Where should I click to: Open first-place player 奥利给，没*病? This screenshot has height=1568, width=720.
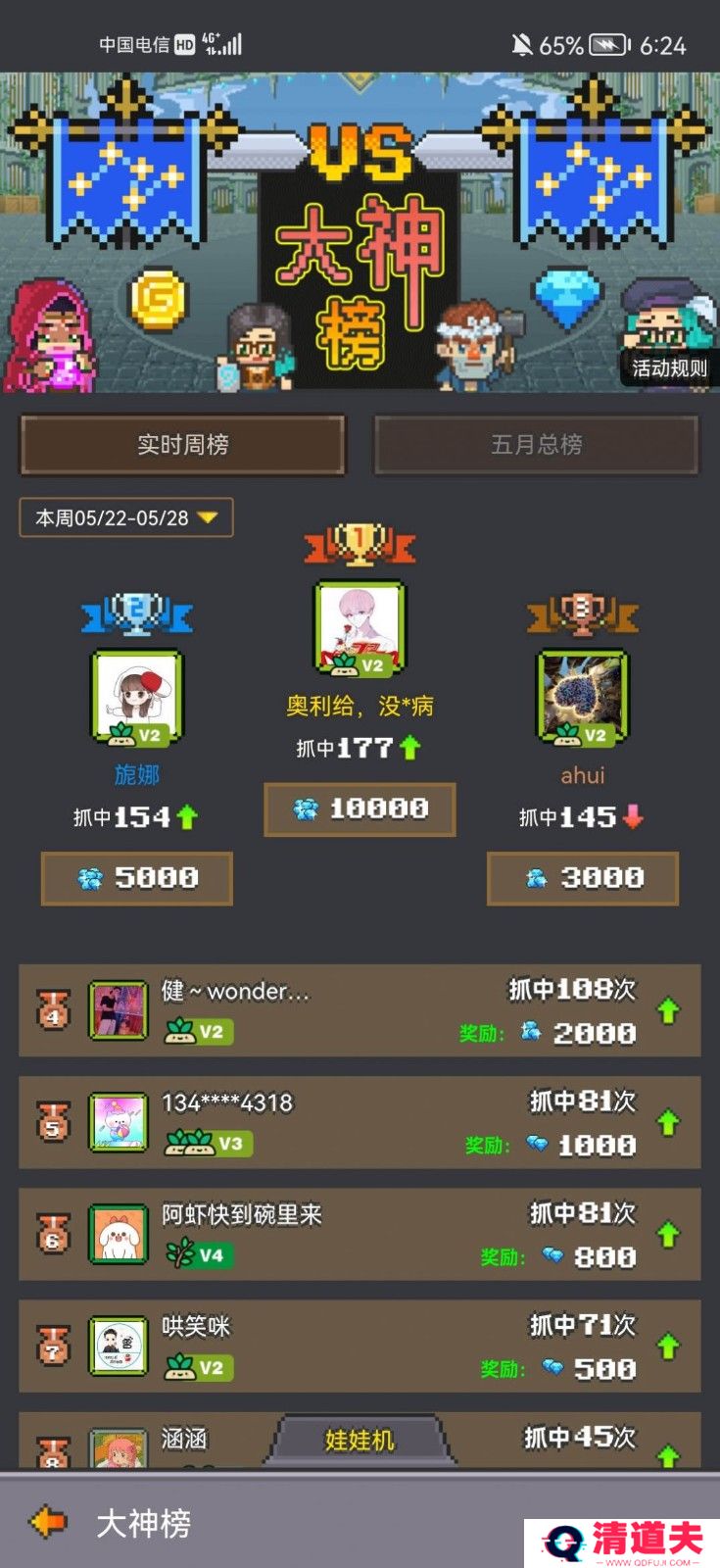(x=360, y=628)
